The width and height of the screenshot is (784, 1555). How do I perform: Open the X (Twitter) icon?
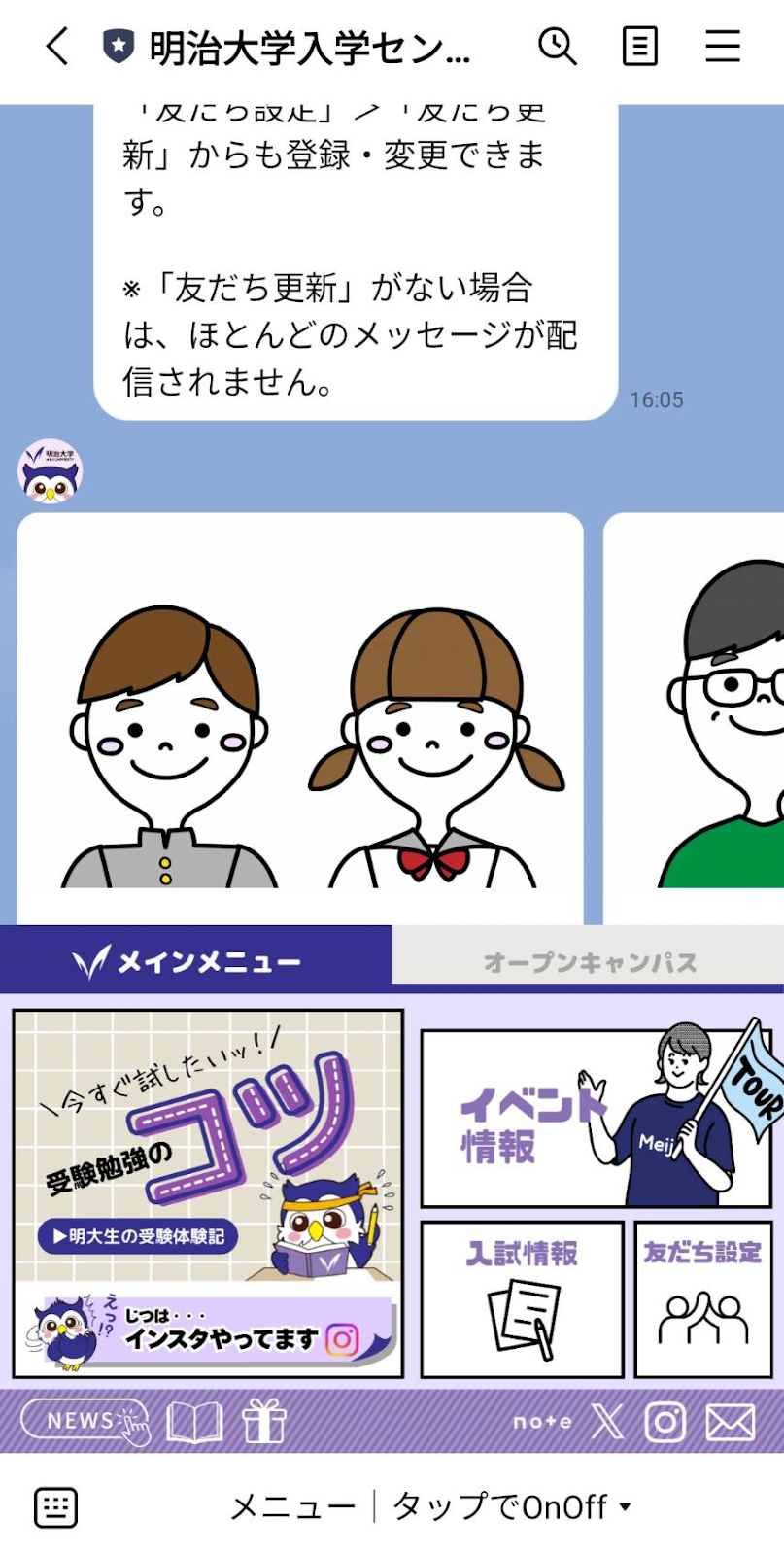coord(607,1422)
